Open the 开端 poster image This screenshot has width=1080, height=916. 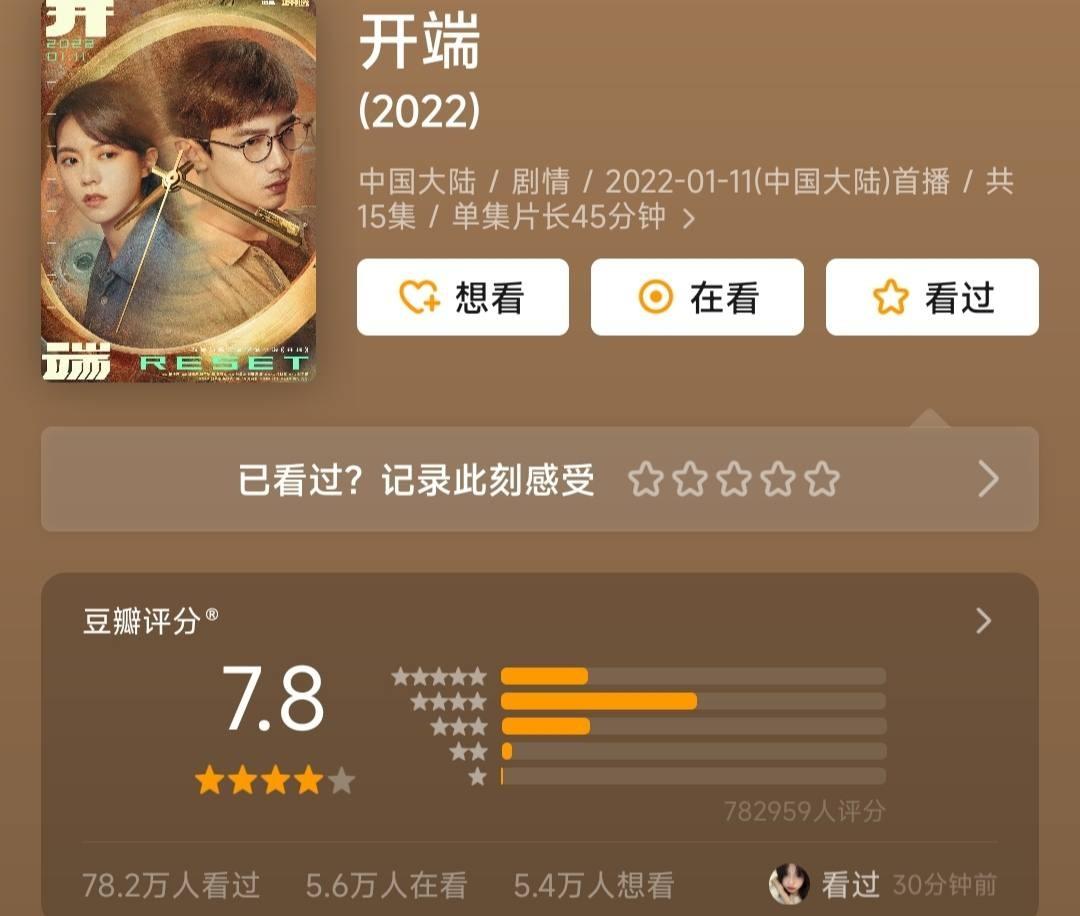pyautogui.click(x=178, y=190)
